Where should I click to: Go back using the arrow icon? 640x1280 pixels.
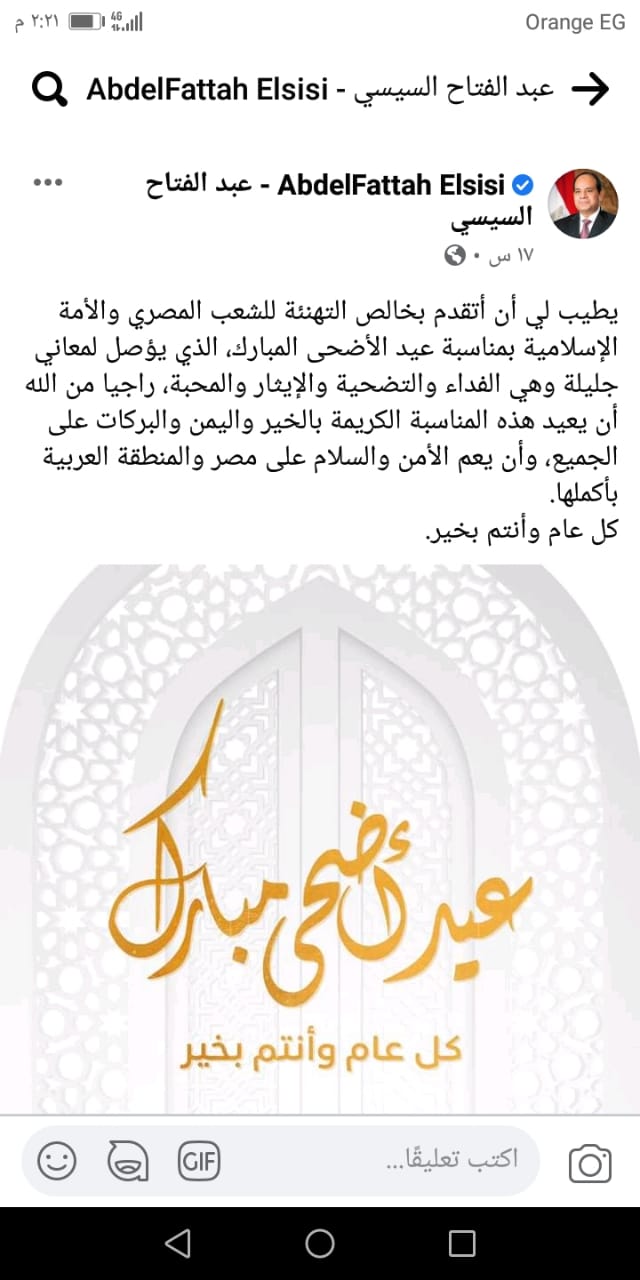click(590, 90)
